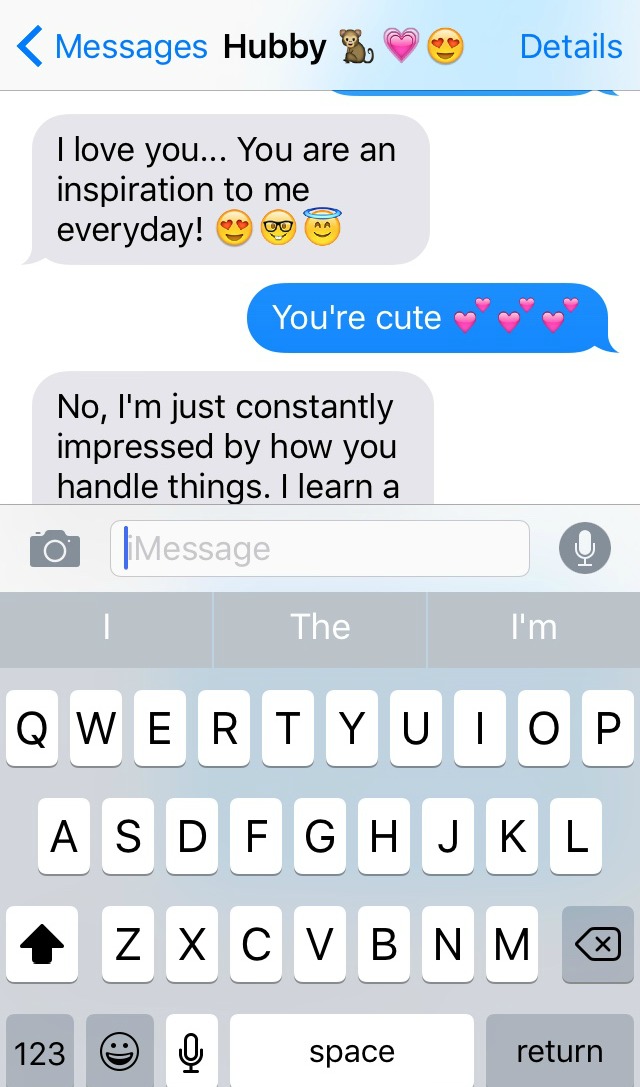
Task: Choose the suggestion "The"
Action: click(x=320, y=627)
